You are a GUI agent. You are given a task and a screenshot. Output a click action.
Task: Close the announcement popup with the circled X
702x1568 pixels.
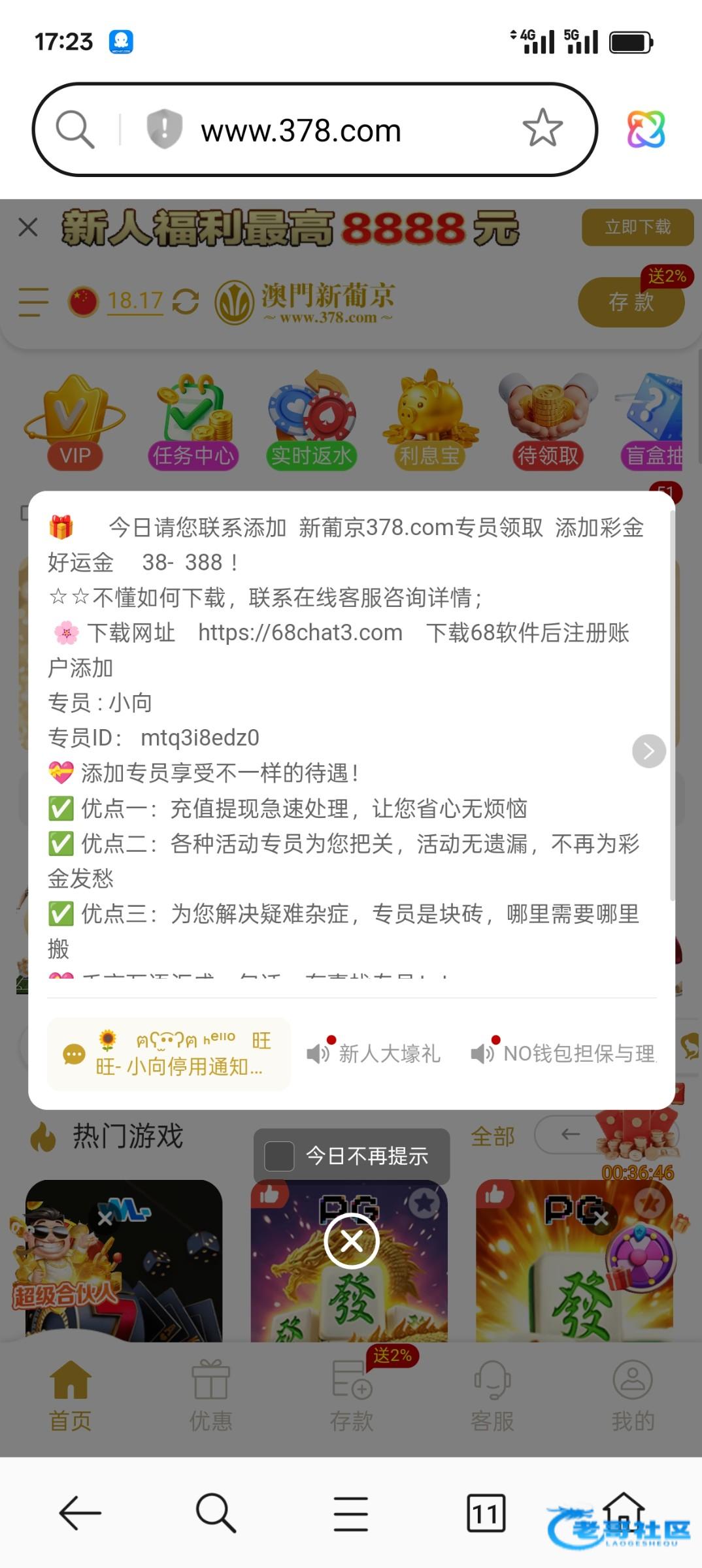coord(352,1241)
